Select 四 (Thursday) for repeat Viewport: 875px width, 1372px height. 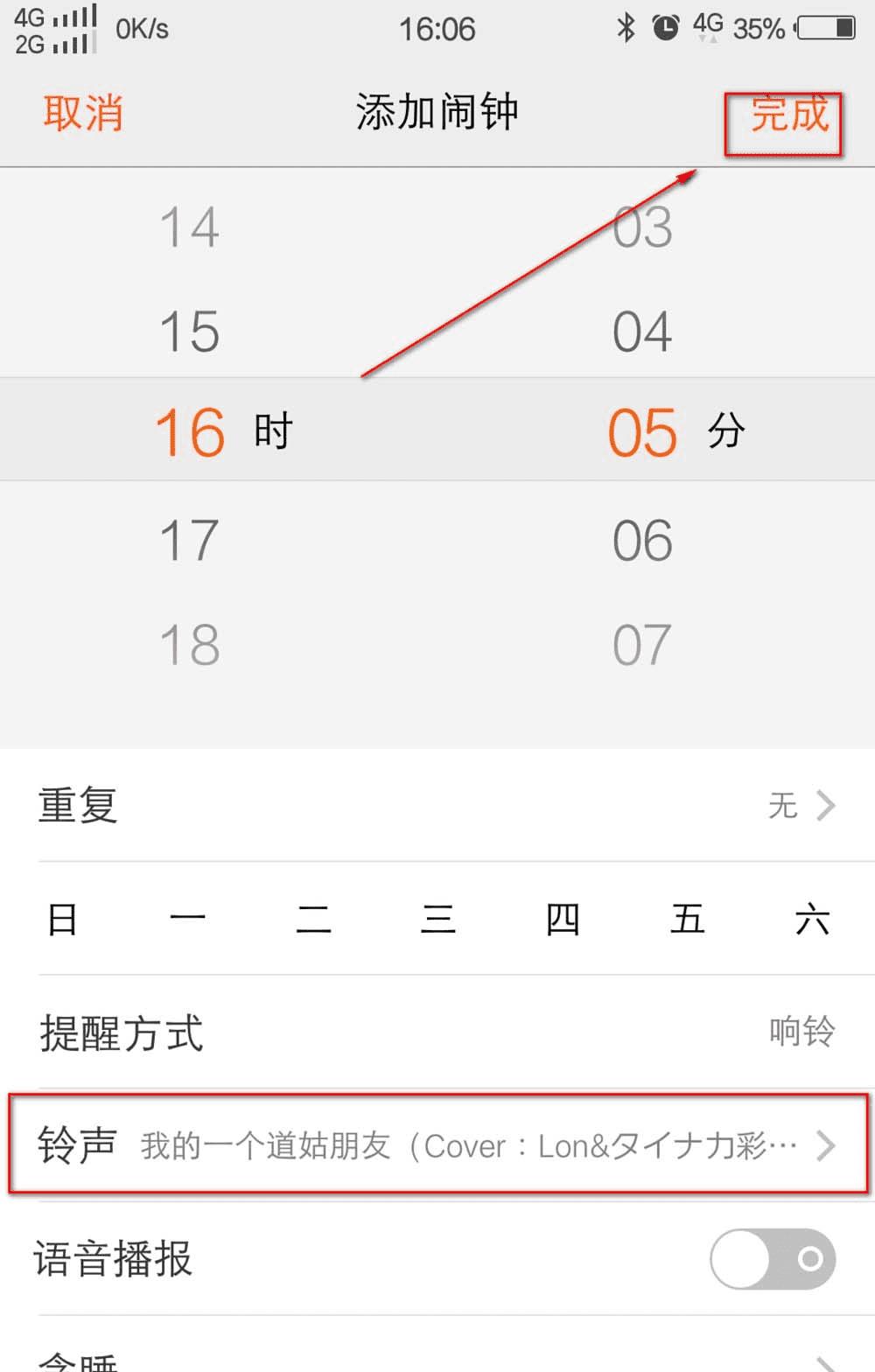563,920
